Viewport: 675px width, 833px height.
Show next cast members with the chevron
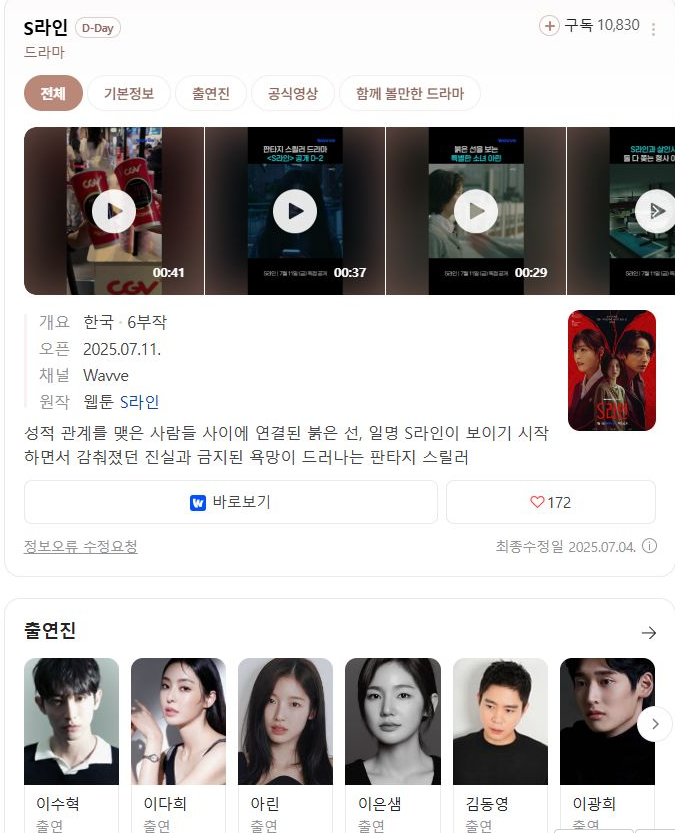pyautogui.click(x=654, y=723)
